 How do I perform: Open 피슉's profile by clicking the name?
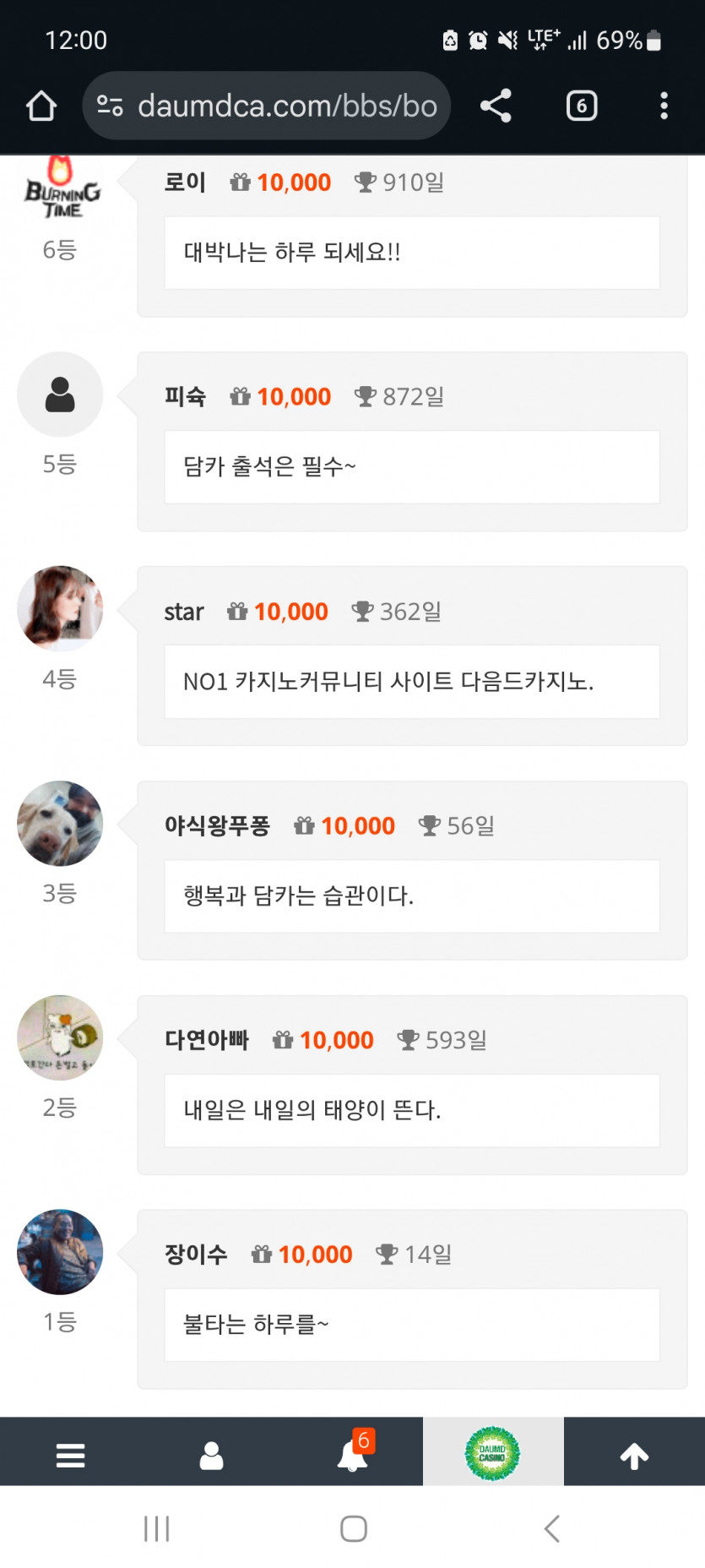point(187,396)
